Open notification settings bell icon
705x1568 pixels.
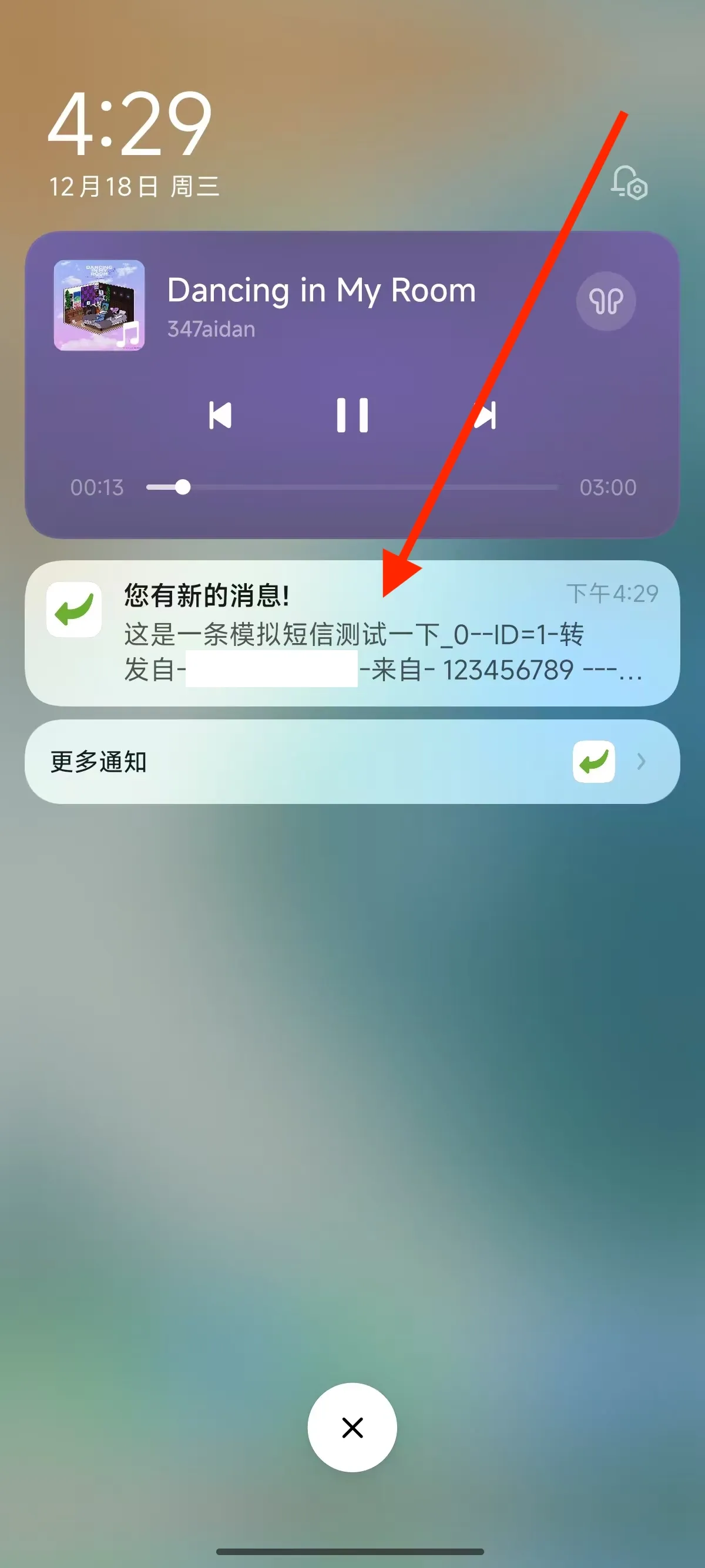click(628, 183)
